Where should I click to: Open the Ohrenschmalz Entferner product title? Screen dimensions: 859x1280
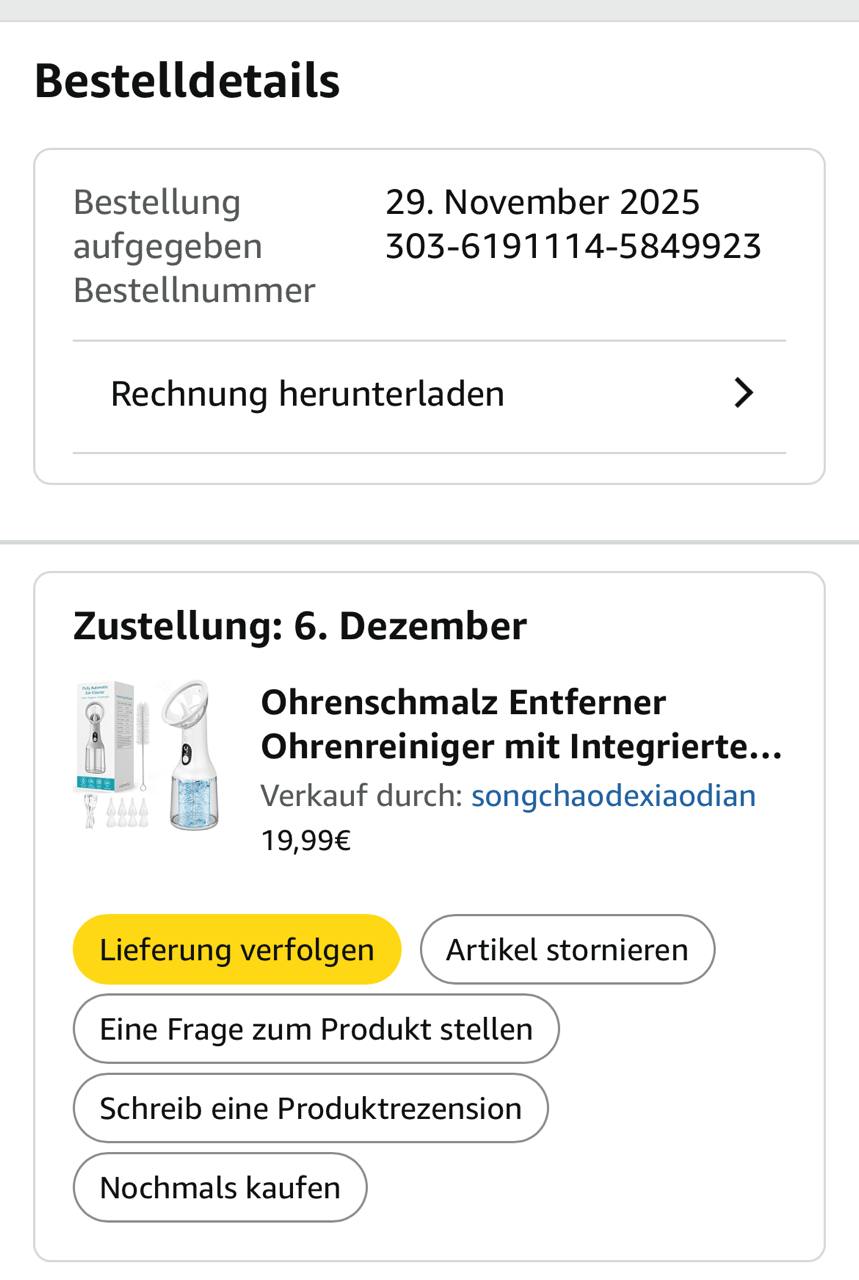tap(520, 724)
